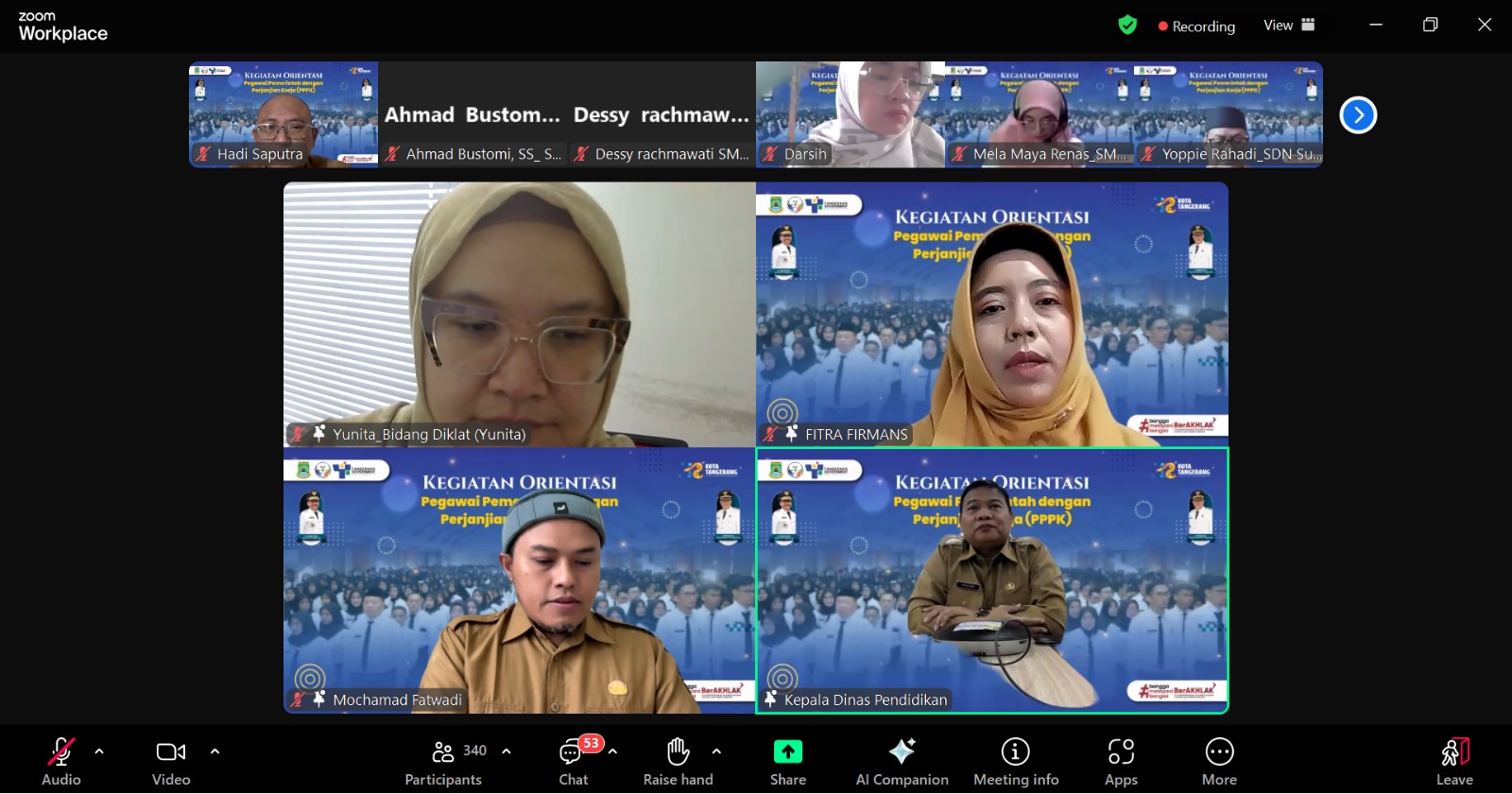Open the encryption shield info
The image size is (1512, 794).
pyautogui.click(x=1127, y=26)
